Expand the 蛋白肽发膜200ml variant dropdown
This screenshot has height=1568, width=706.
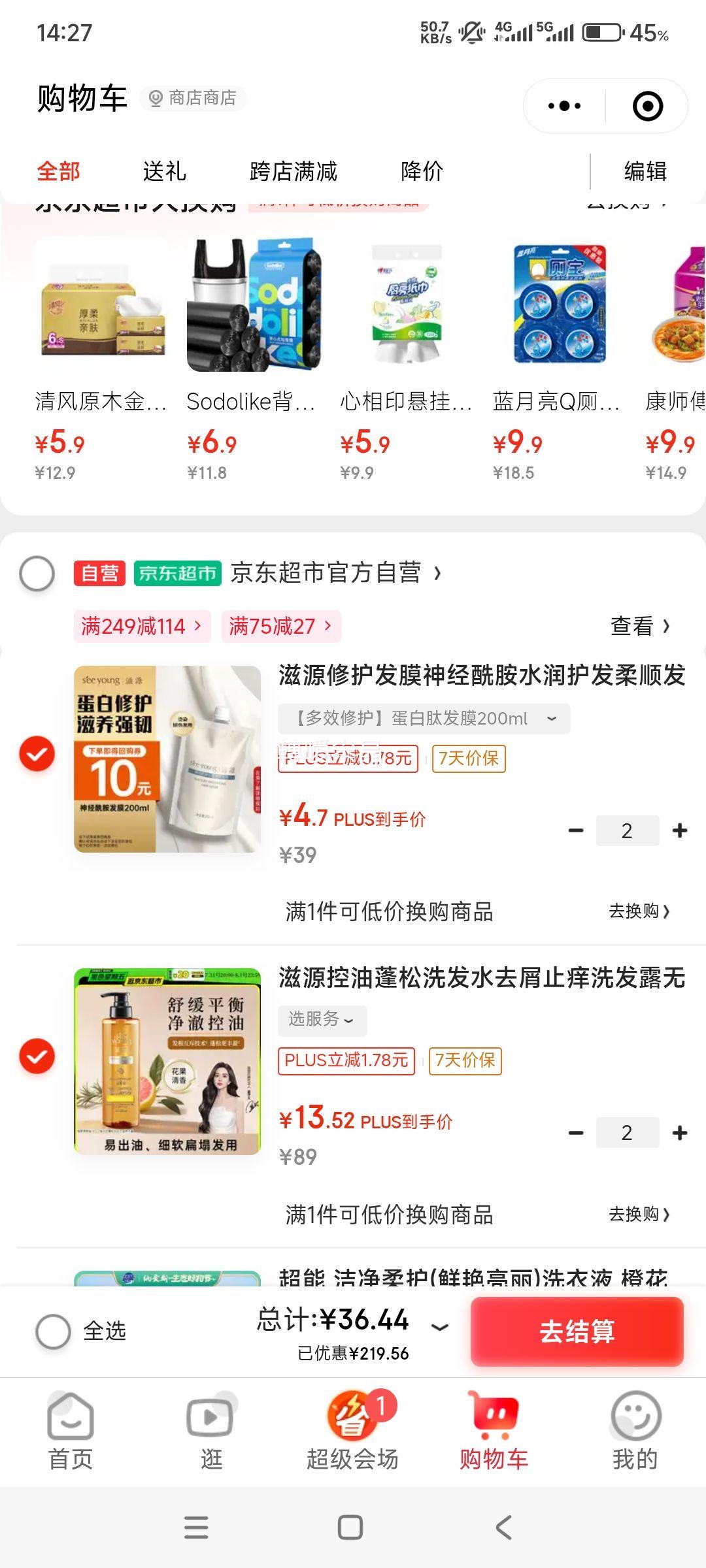click(552, 718)
